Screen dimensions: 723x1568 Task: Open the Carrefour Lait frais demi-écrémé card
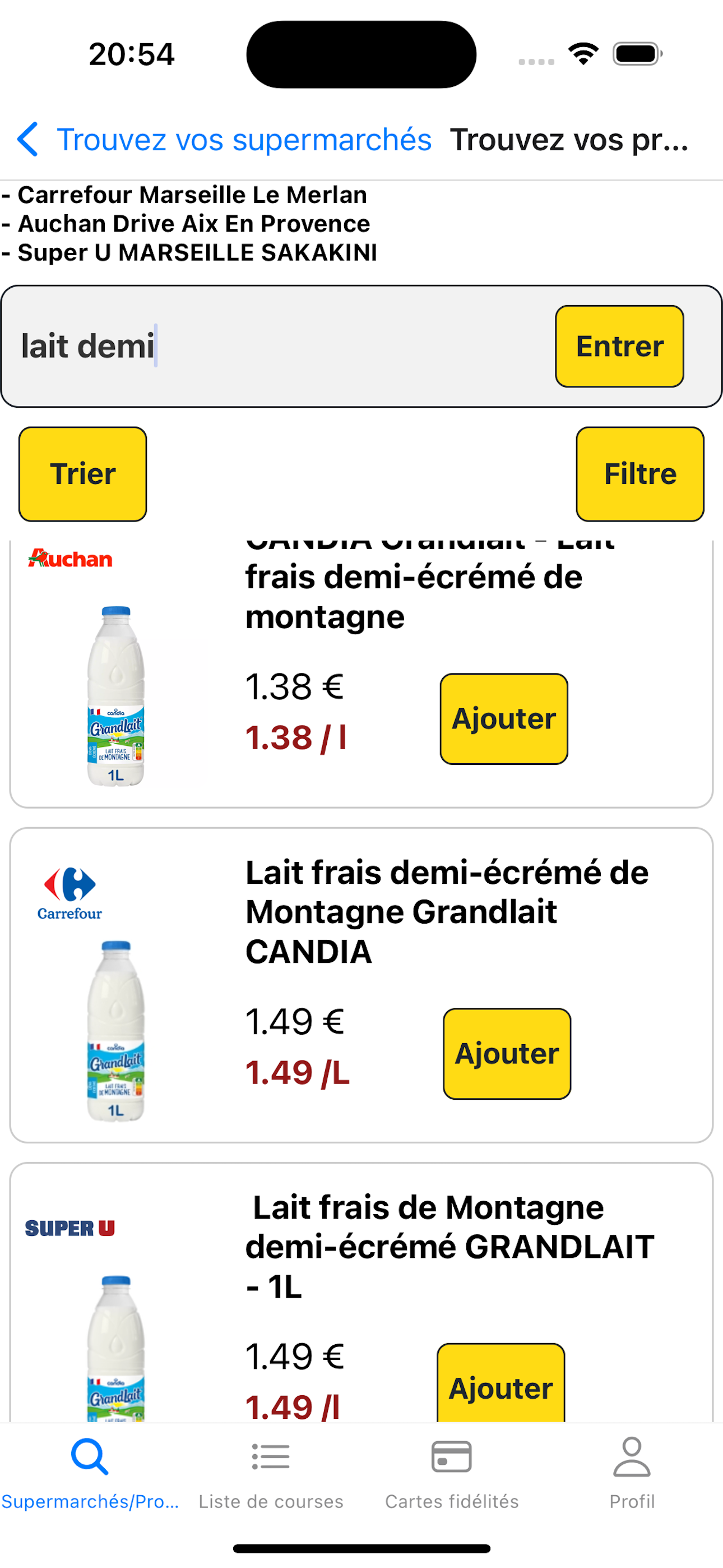[361, 985]
